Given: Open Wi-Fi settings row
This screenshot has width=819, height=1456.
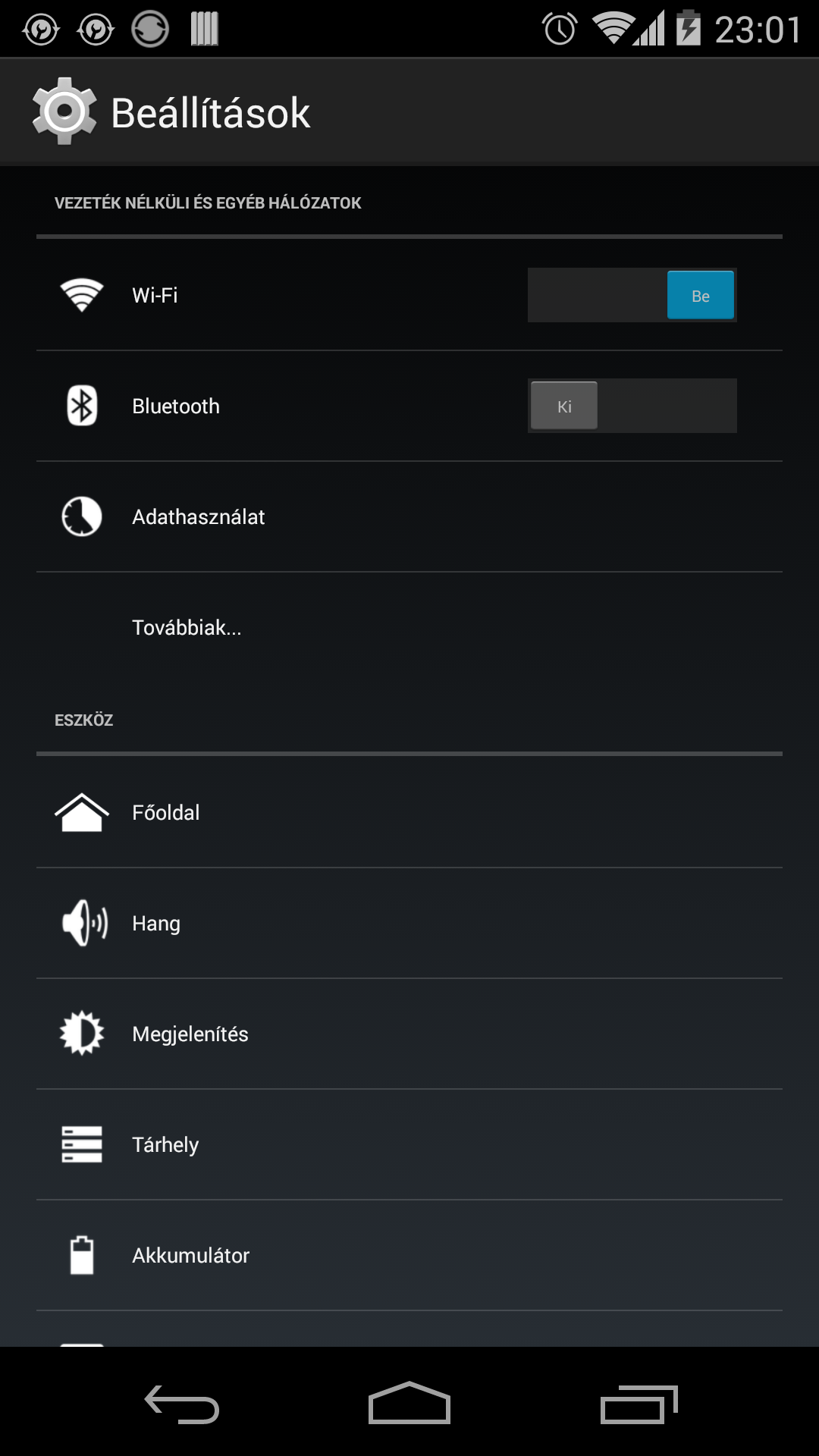Looking at the screenshot, I should (x=409, y=295).
